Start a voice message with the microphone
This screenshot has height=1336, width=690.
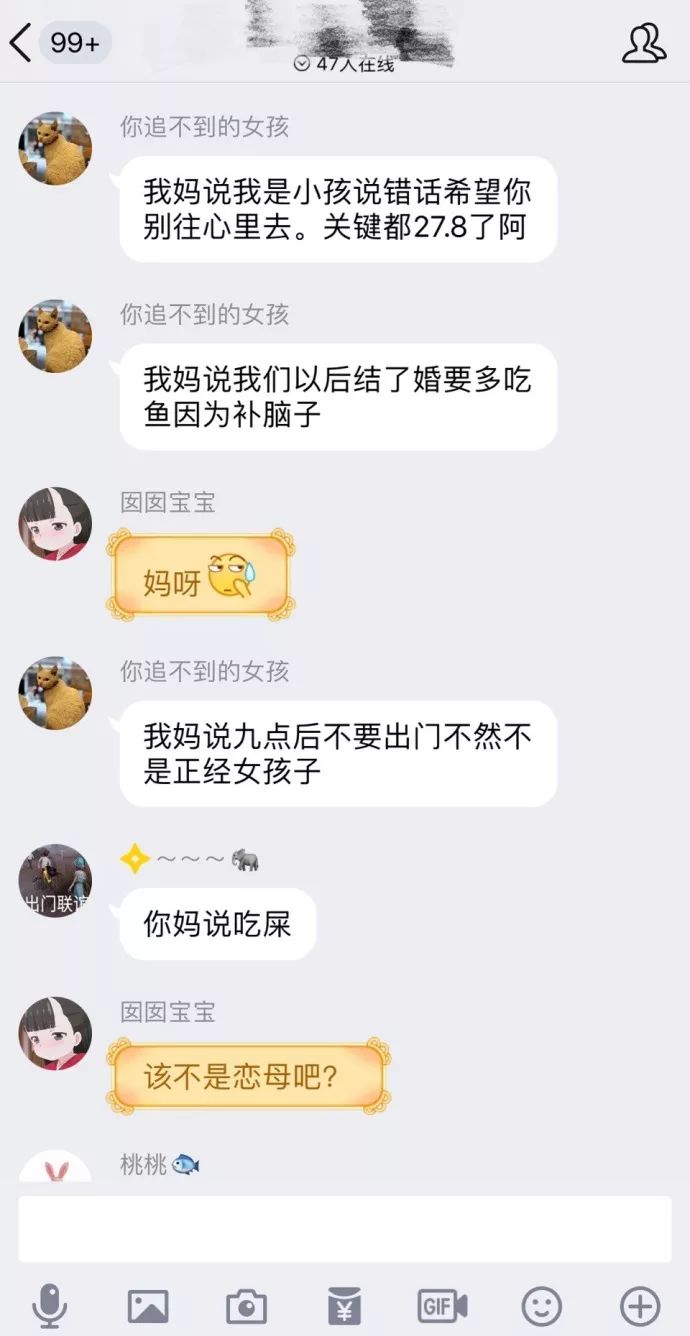click(x=49, y=1305)
